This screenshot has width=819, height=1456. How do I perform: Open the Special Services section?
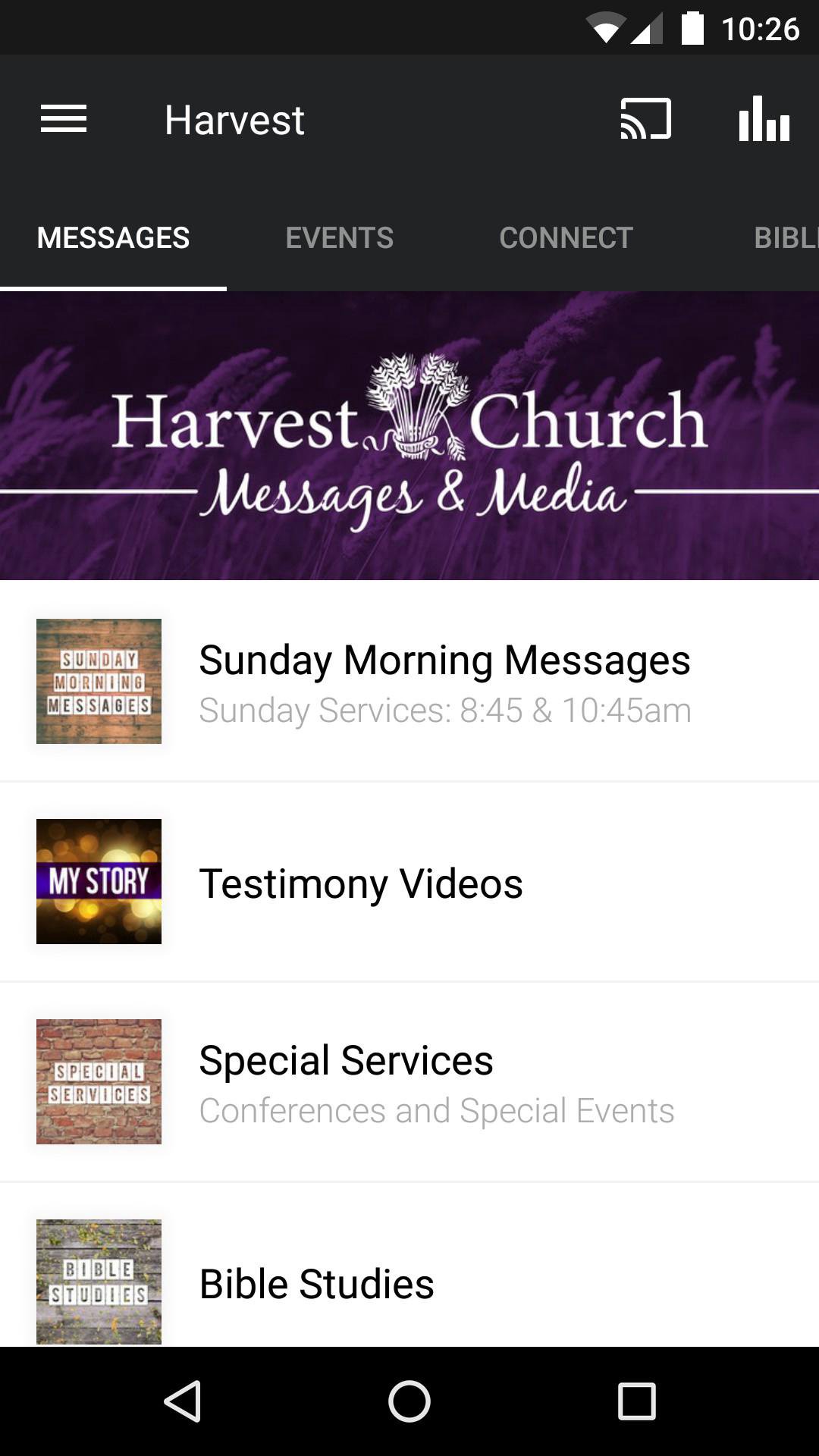click(438, 1081)
